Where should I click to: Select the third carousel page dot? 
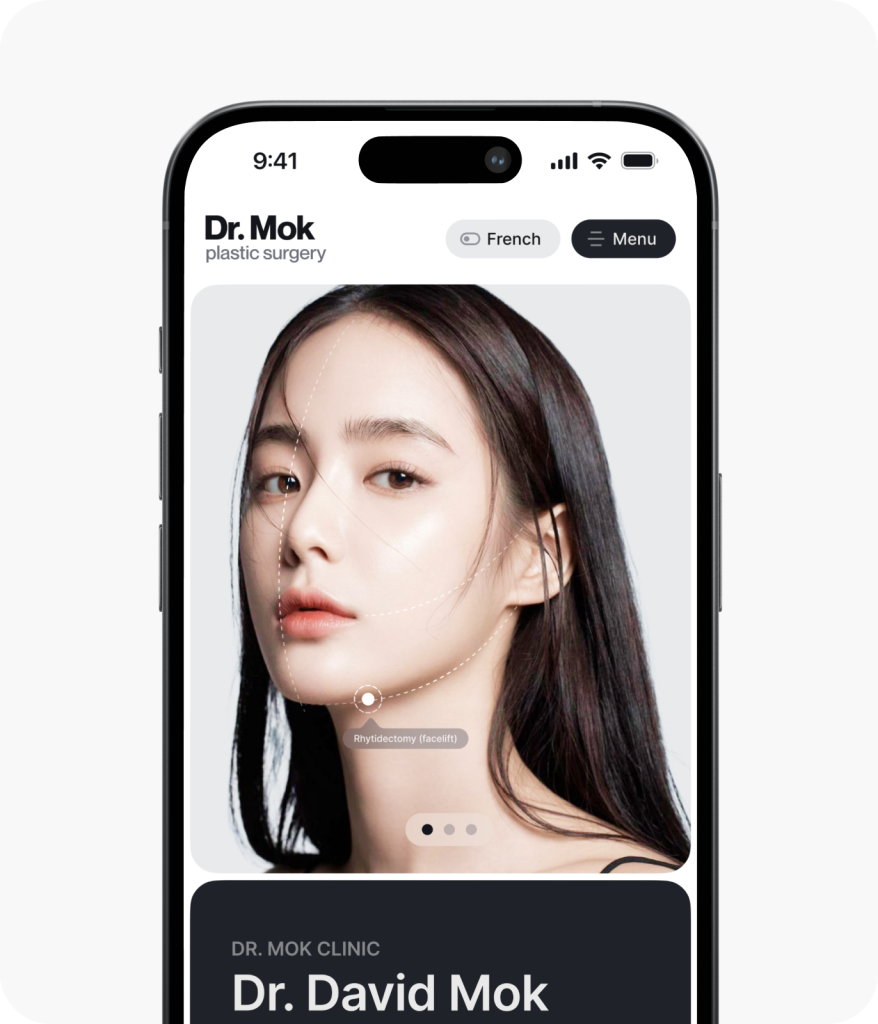click(x=471, y=829)
